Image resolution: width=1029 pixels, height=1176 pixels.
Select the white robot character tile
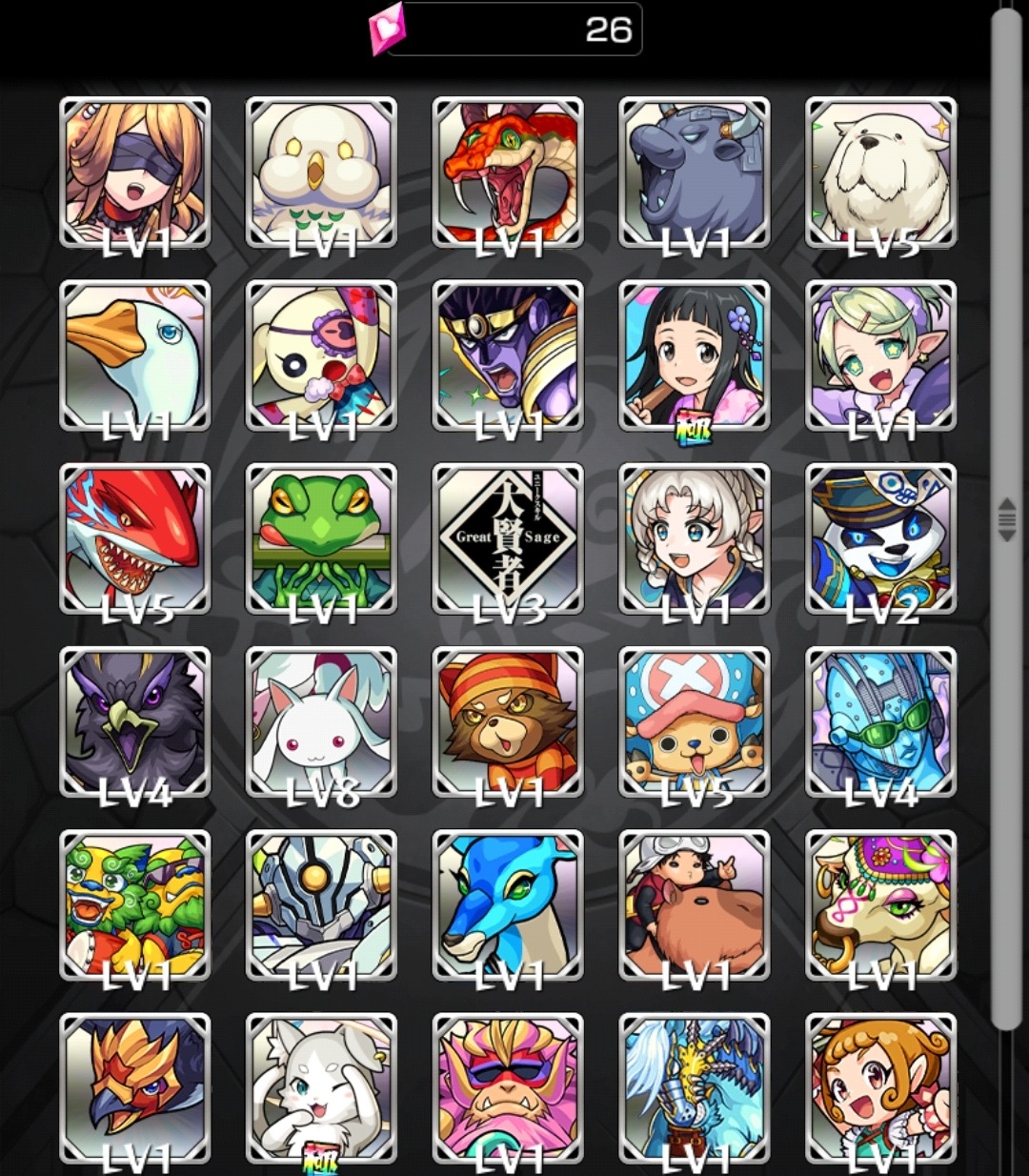tap(321, 905)
